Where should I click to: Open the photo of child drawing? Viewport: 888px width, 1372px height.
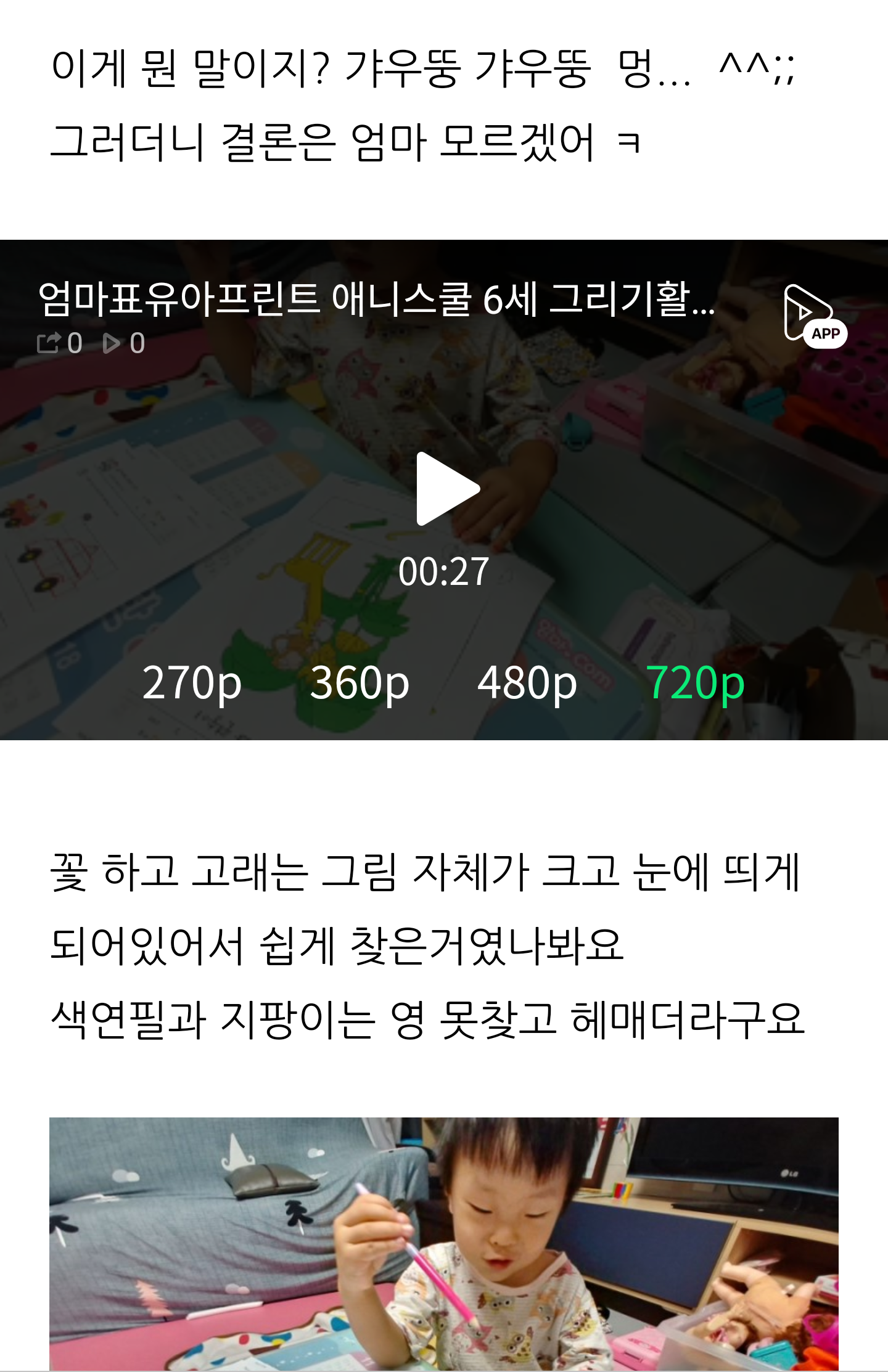[x=444, y=1244]
